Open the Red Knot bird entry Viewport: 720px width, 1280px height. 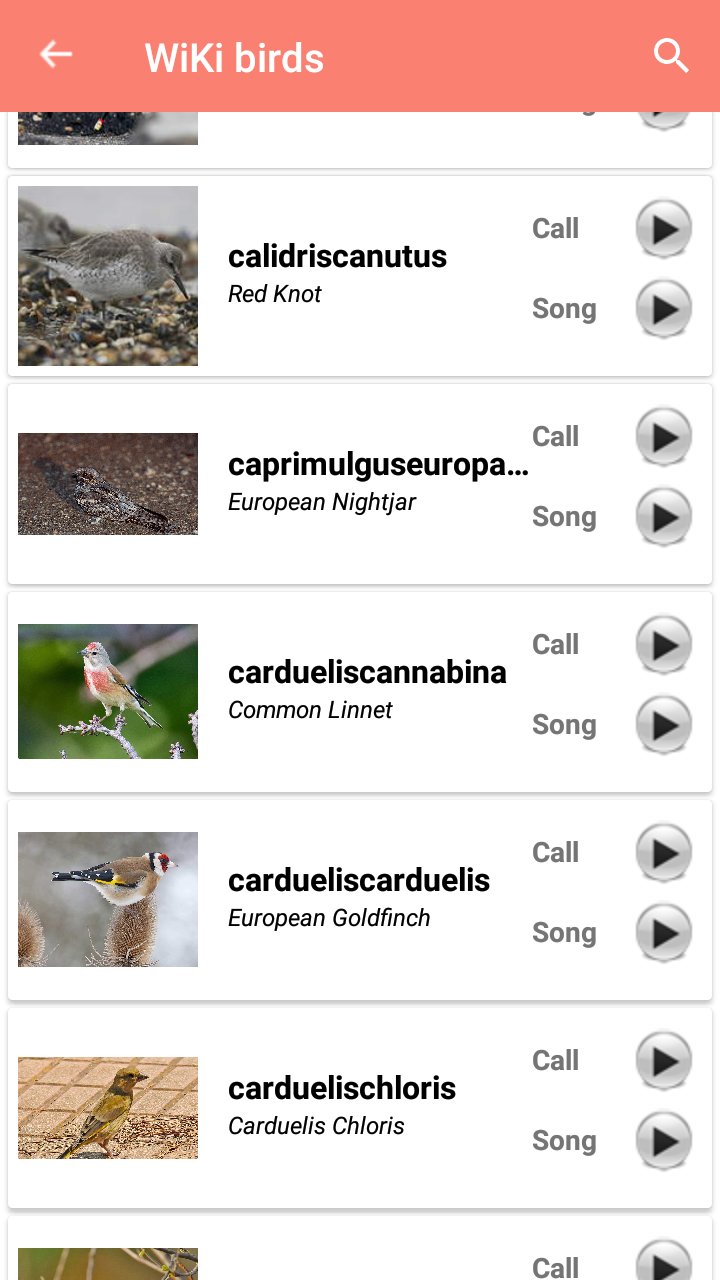coord(337,272)
